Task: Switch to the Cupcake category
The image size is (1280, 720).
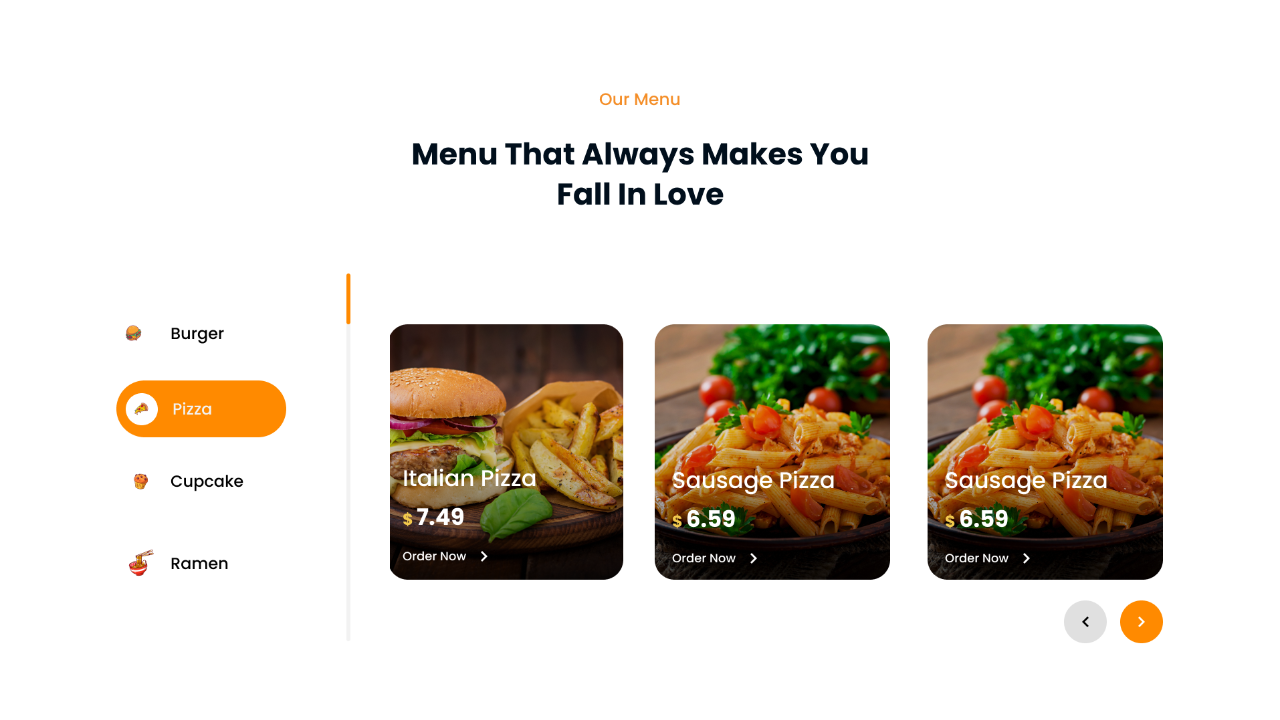Action: pos(205,482)
